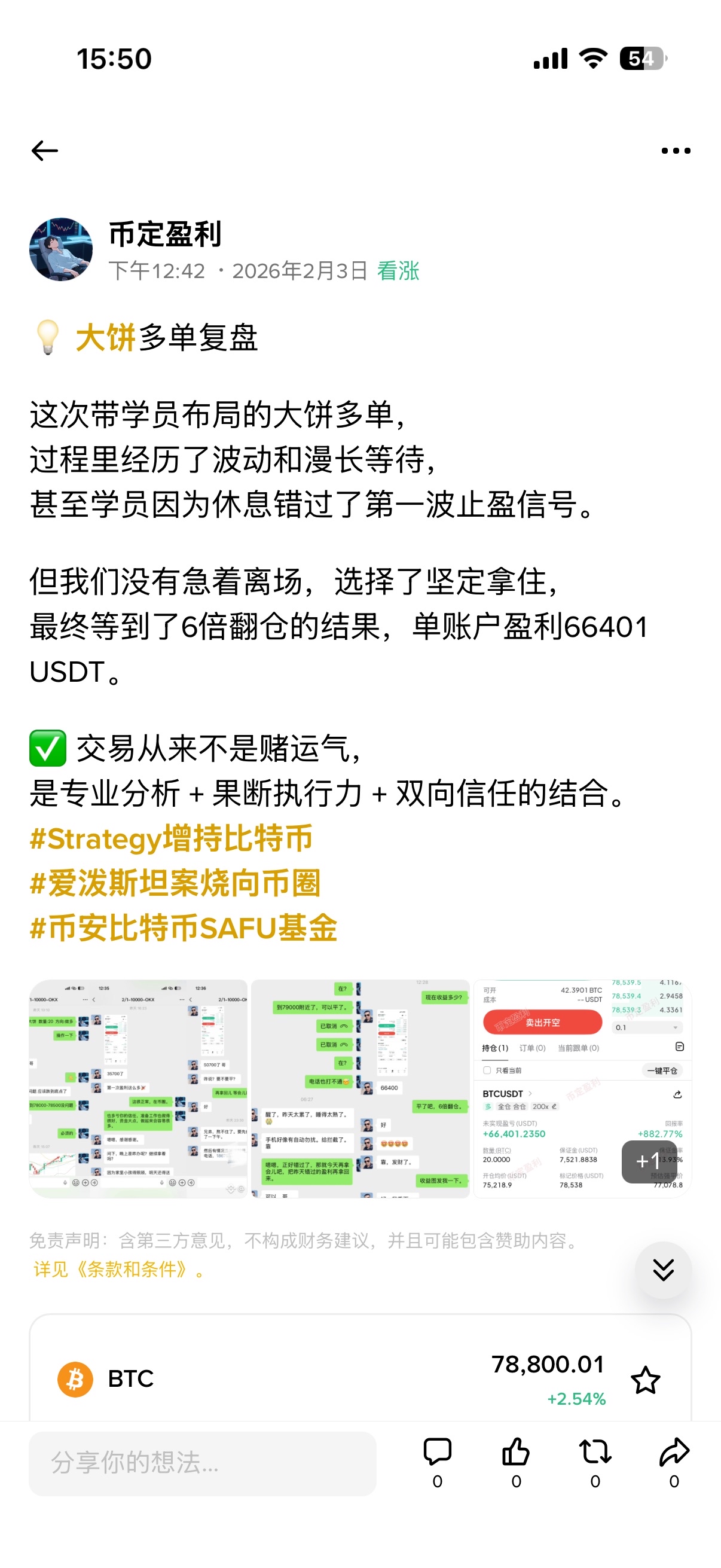View the first chat screenshot image
721x1568 pixels.
pyautogui.click(x=139, y=1088)
